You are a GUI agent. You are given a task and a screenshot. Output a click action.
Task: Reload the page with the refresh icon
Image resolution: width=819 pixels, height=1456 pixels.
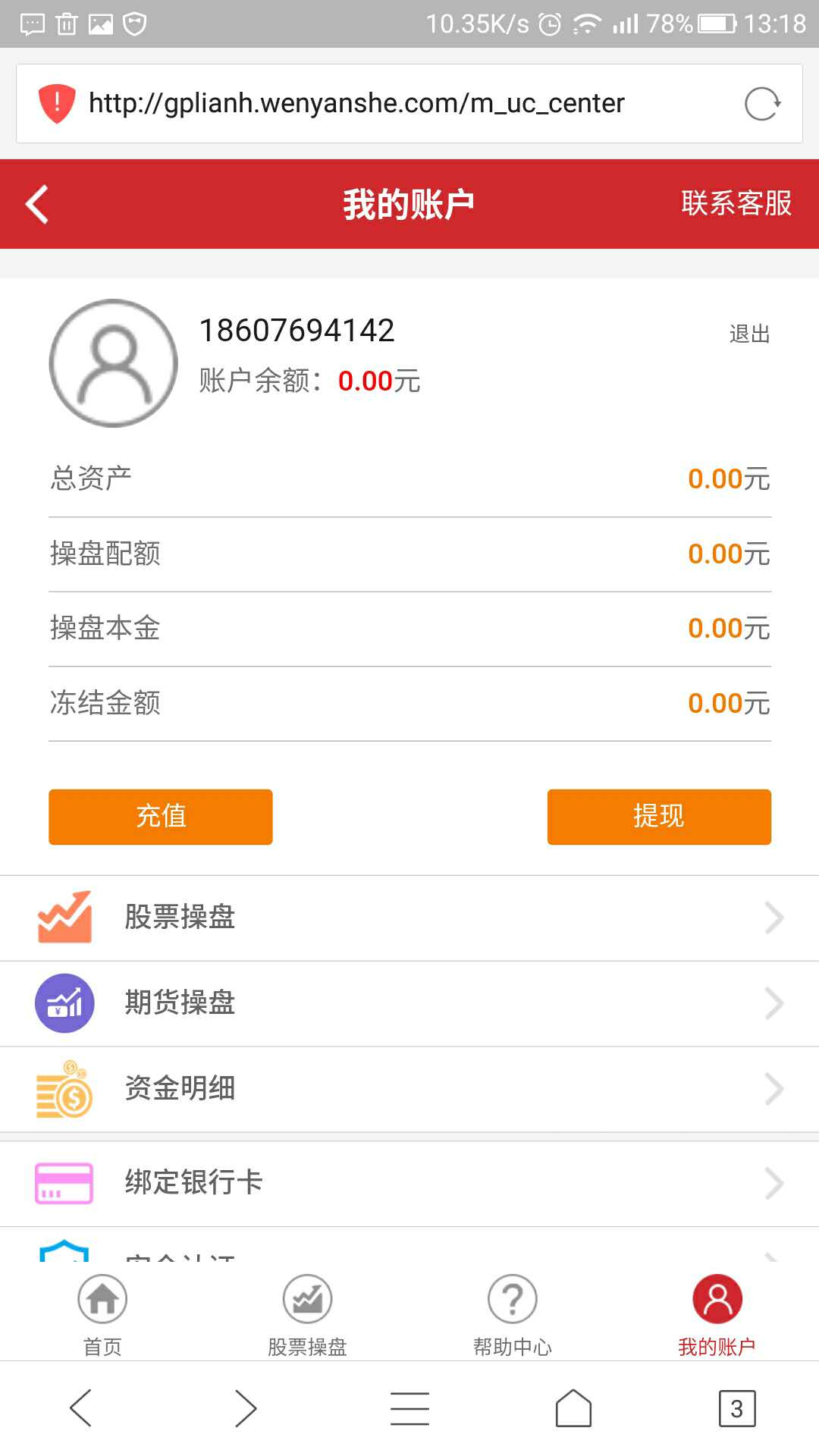point(761,104)
